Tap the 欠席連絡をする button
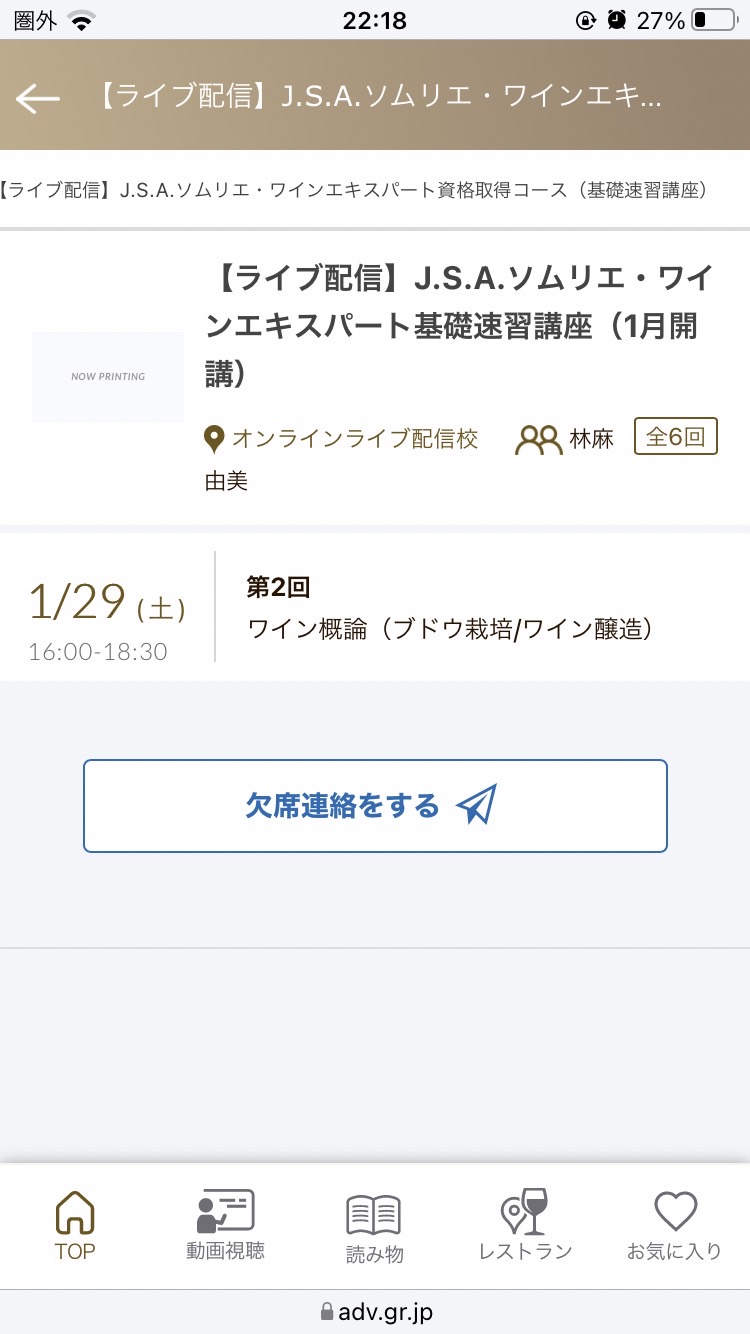Screen dimensions: 750x1334 375,806
